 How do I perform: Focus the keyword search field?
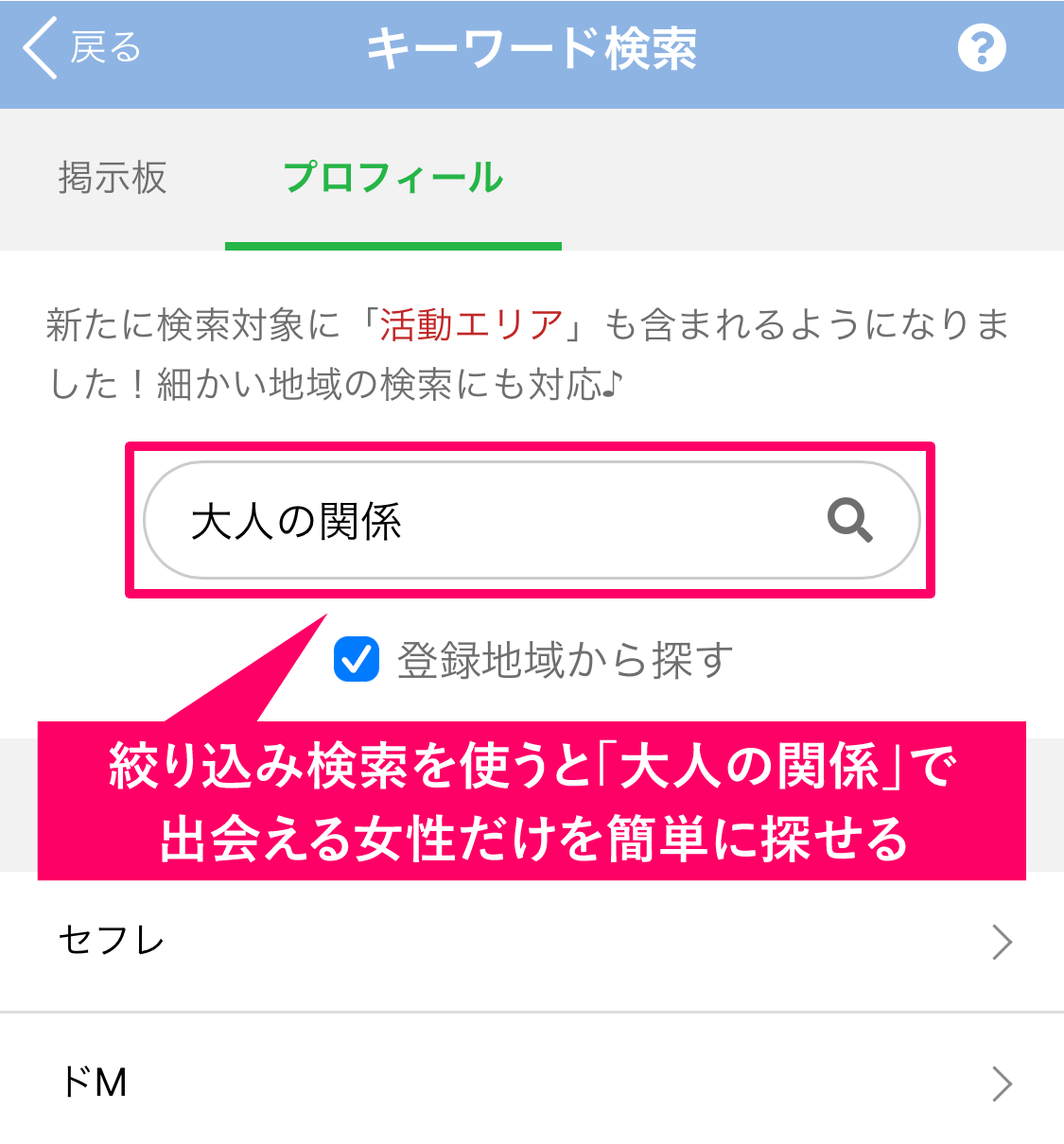[473, 521]
